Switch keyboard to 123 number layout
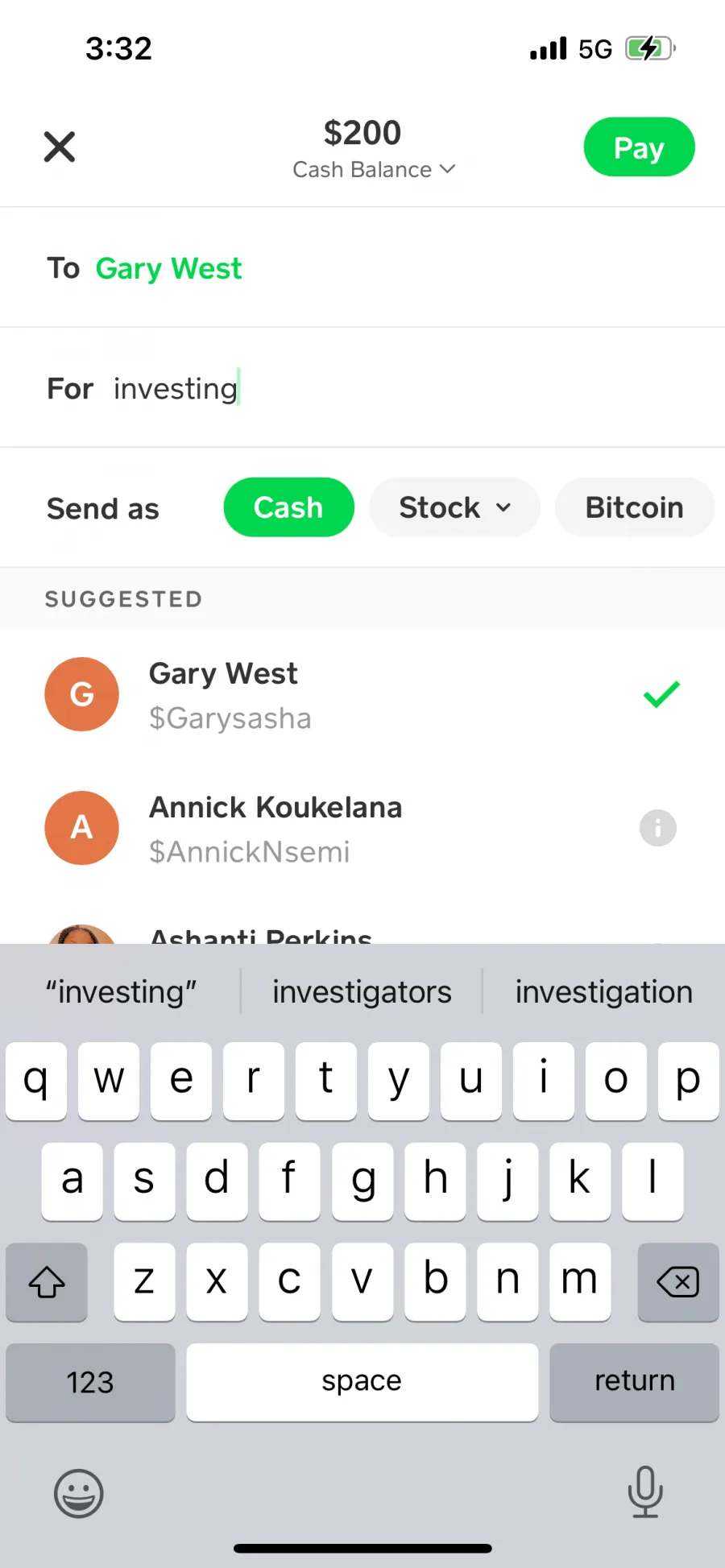This screenshot has width=725, height=1568. (90, 1381)
